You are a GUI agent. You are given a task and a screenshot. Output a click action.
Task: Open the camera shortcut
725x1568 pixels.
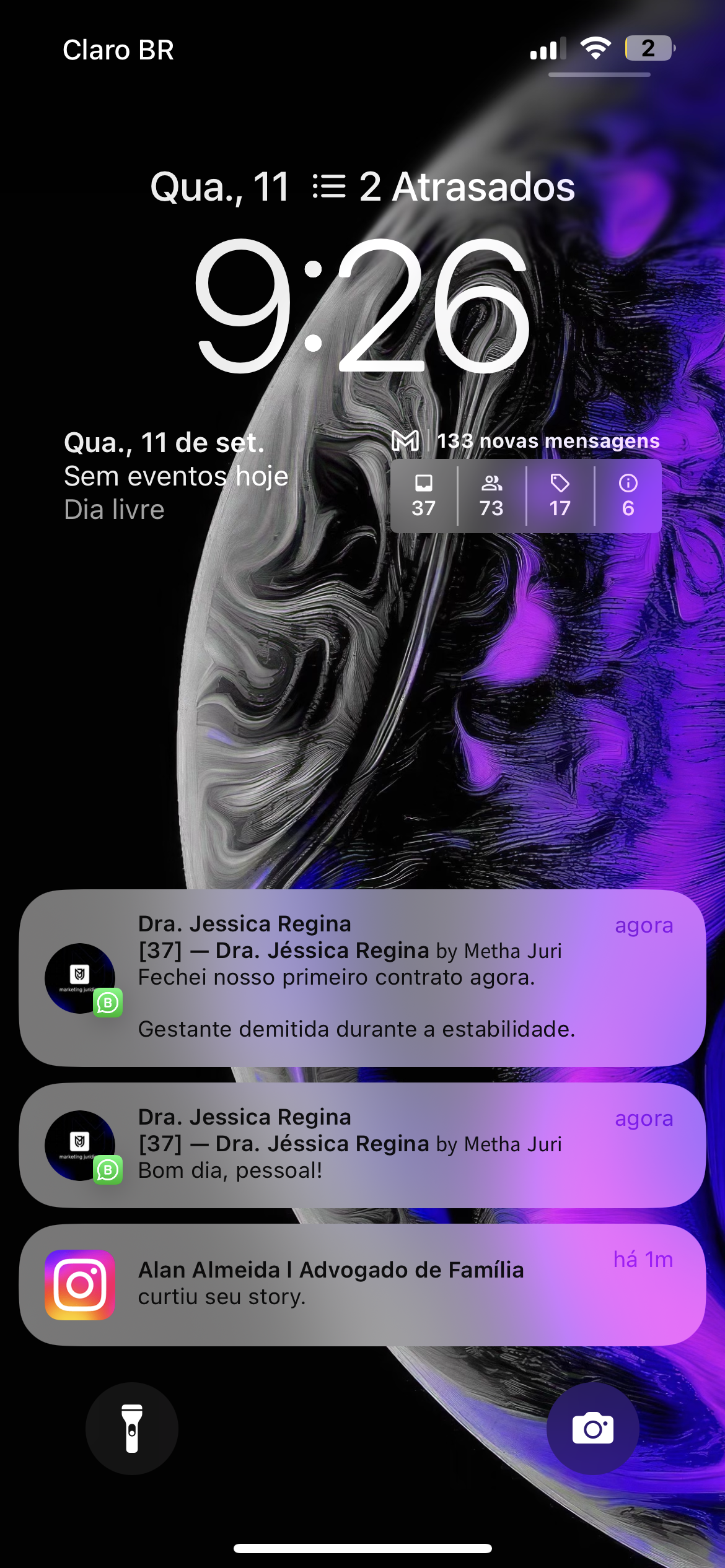point(592,1428)
